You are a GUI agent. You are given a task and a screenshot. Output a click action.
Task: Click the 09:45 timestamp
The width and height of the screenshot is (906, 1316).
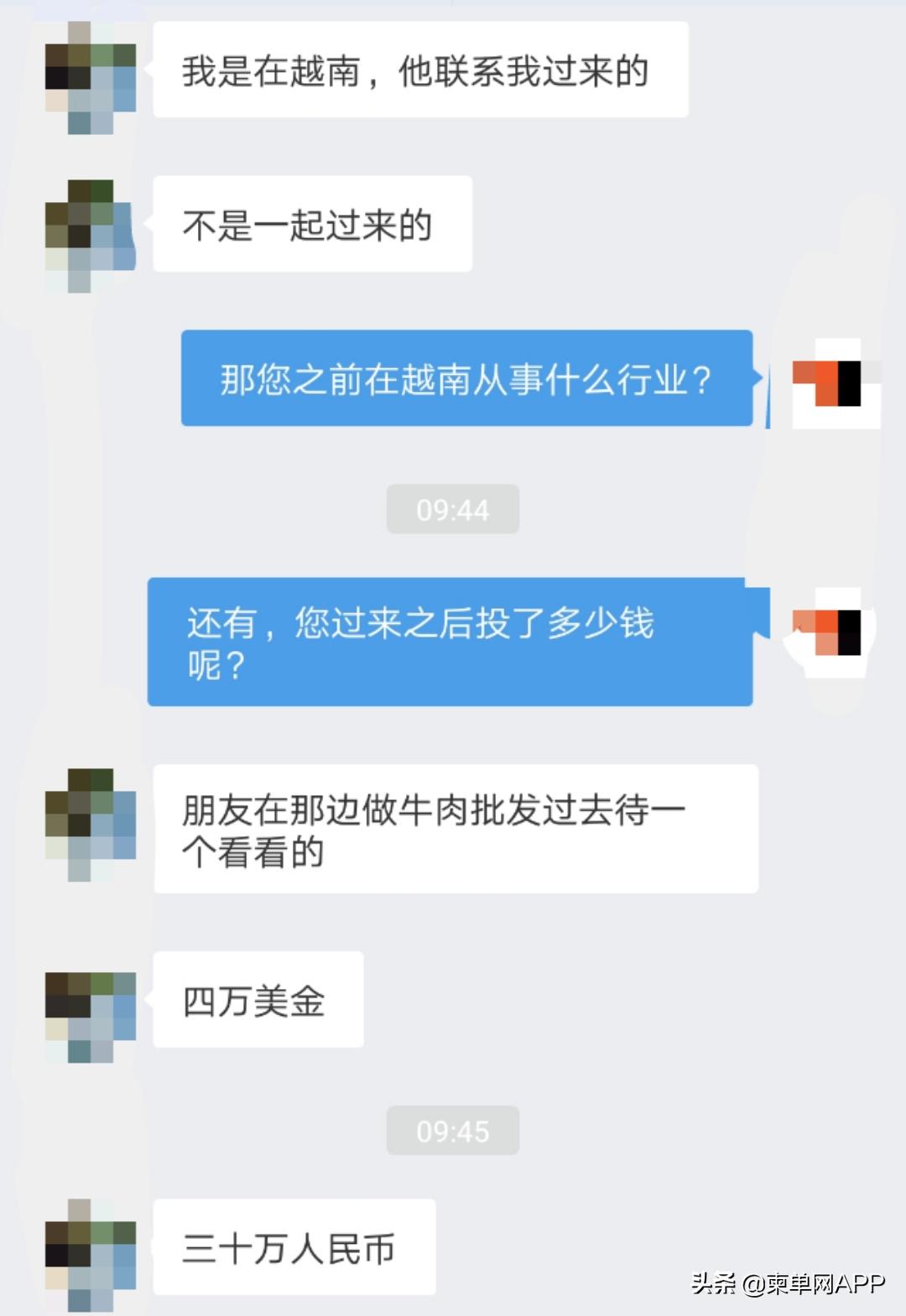[452, 1131]
